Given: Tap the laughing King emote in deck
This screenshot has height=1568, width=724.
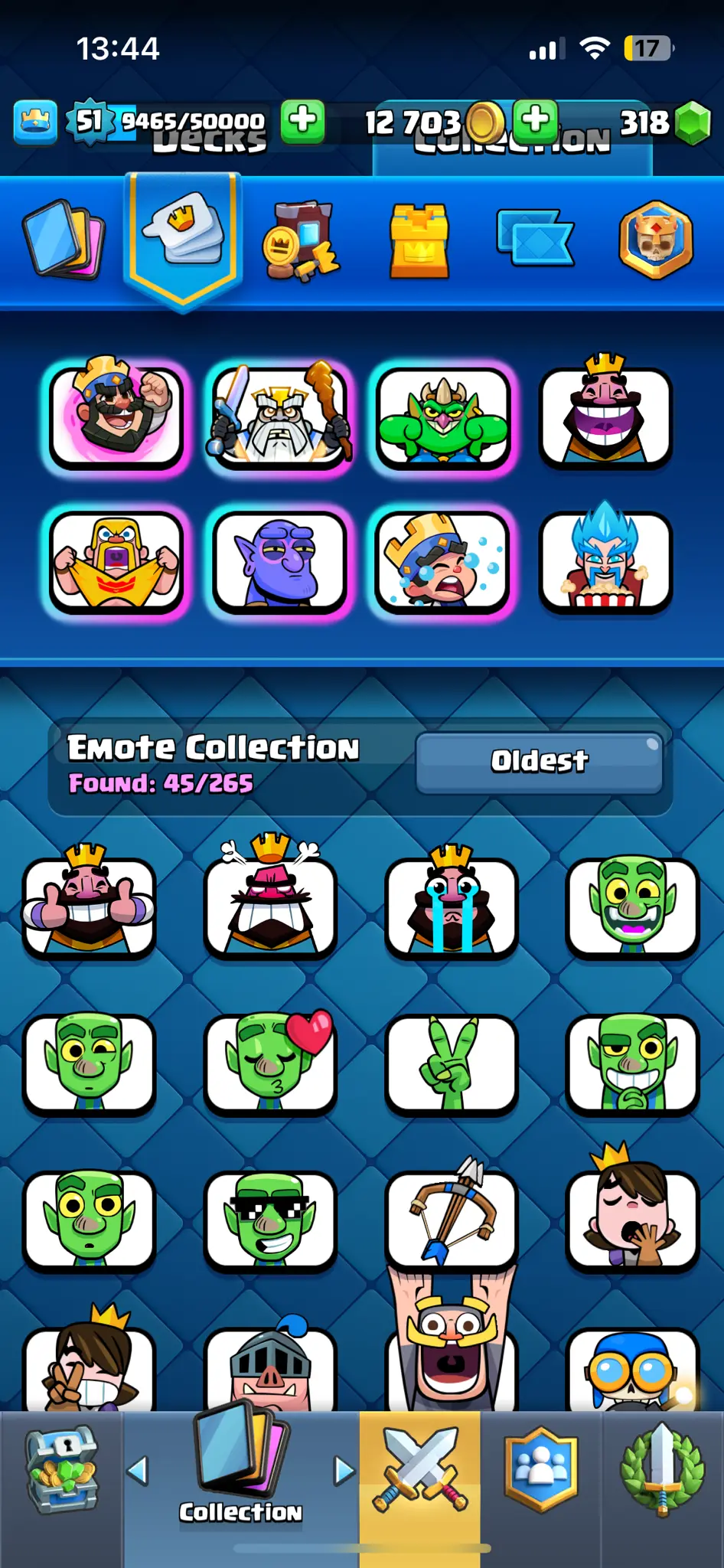Looking at the screenshot, I should click(605, 414).
